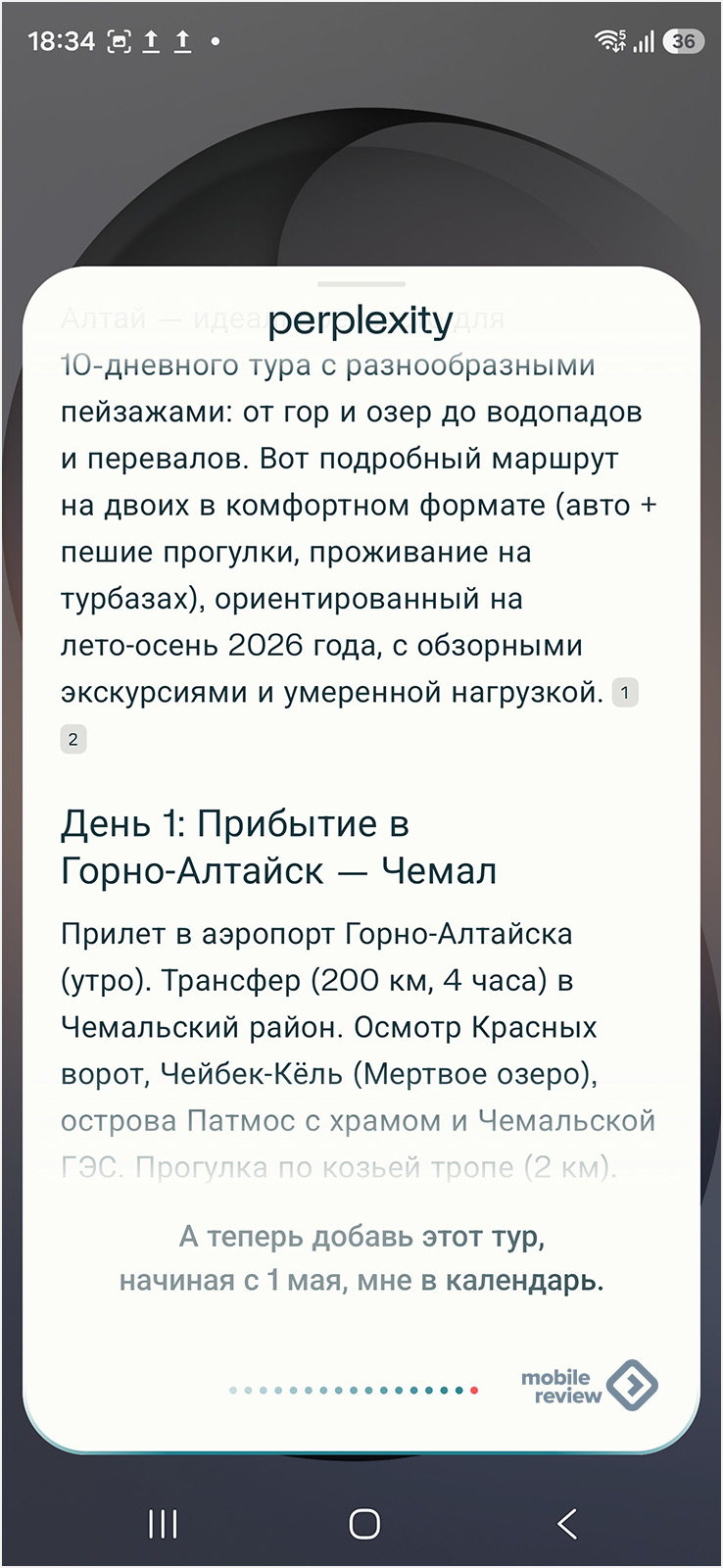Open source citation 2

[73, 739]
